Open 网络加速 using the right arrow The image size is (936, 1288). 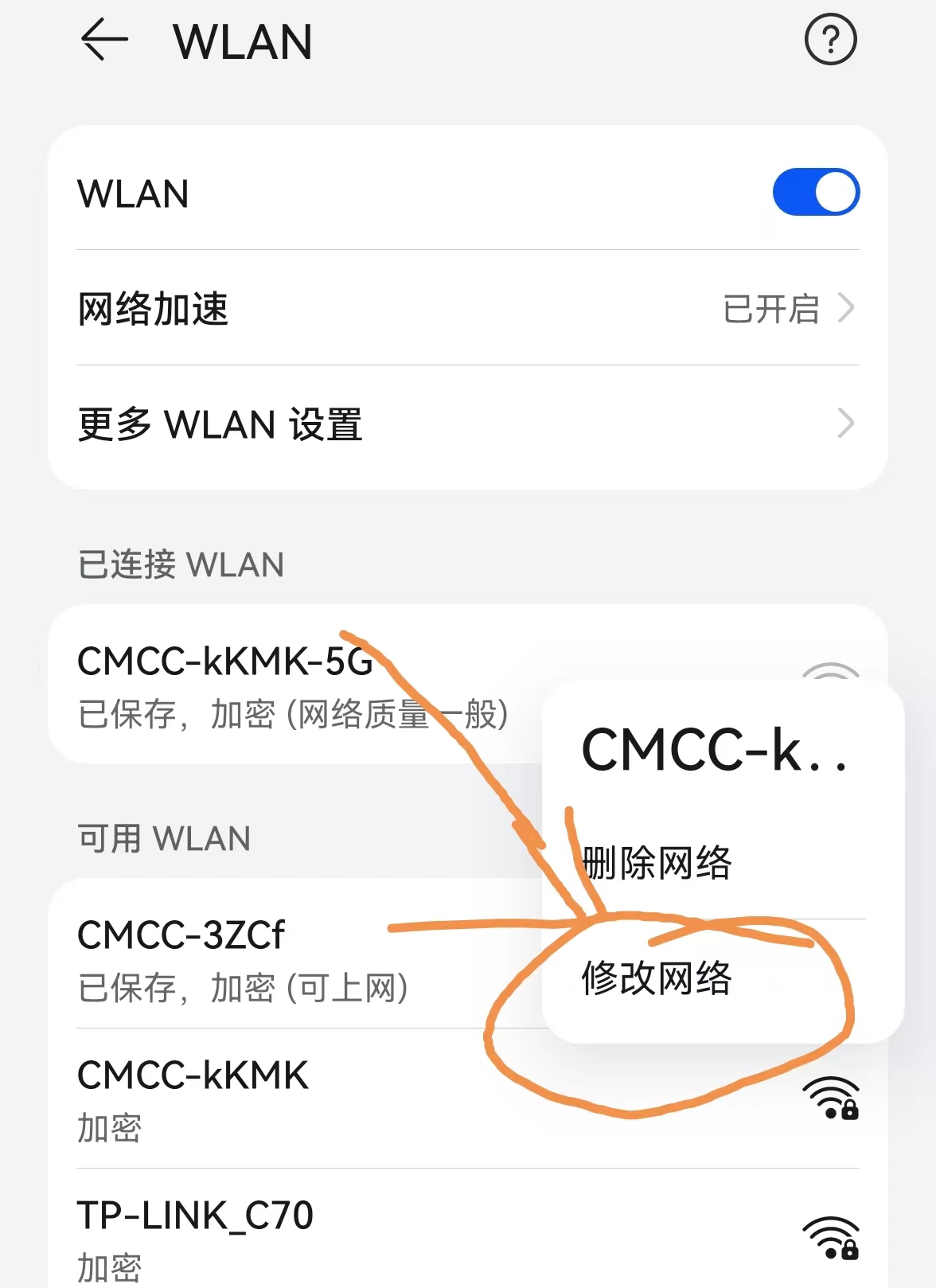(x=845, y=310)
